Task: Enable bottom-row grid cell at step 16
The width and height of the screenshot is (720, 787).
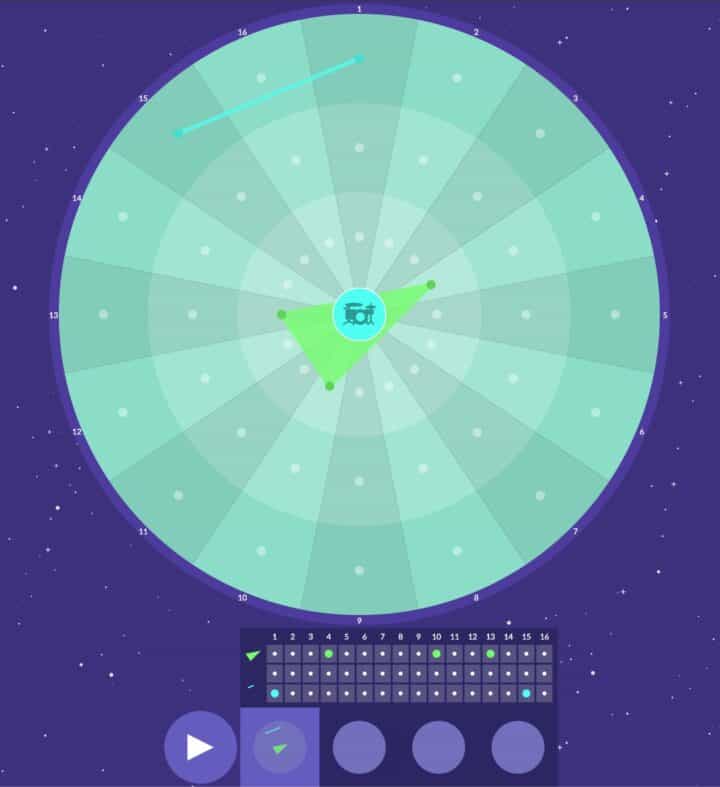Action: [544, 693]
